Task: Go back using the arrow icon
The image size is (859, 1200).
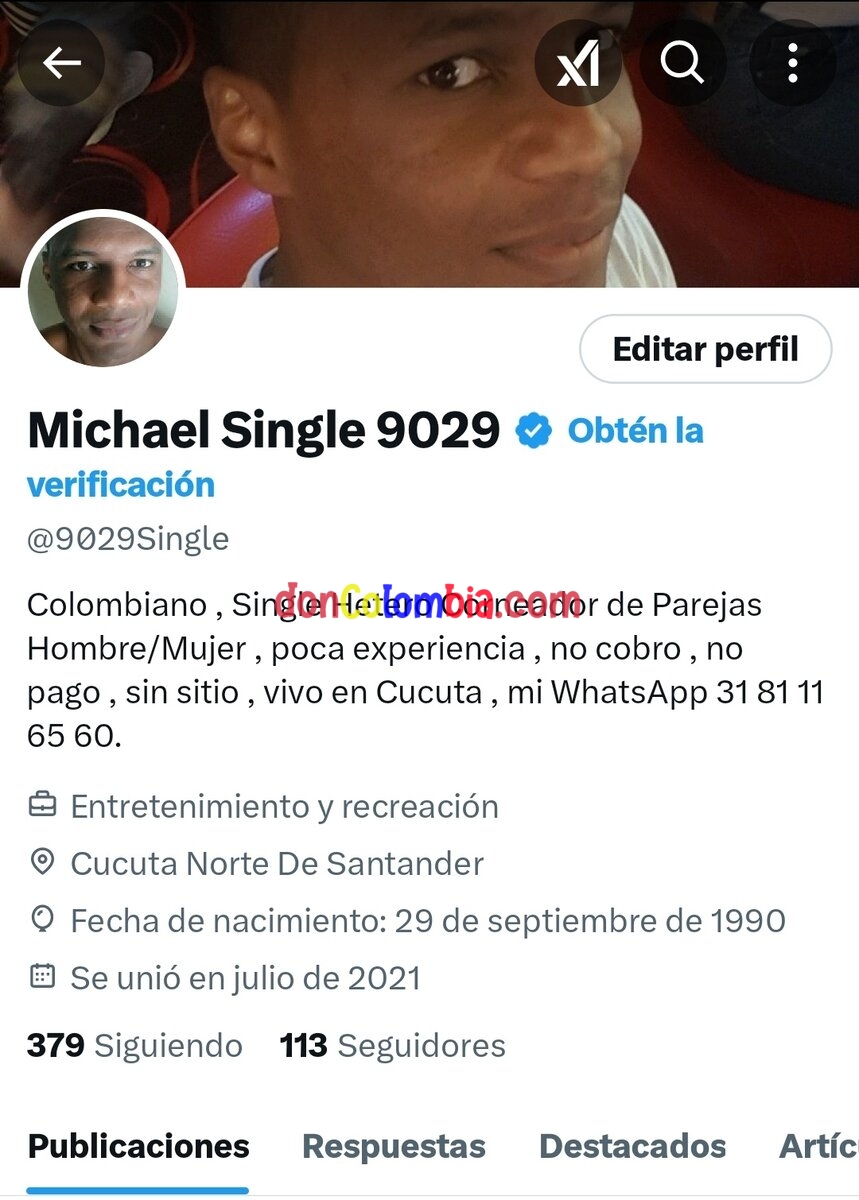Action: 61,64
